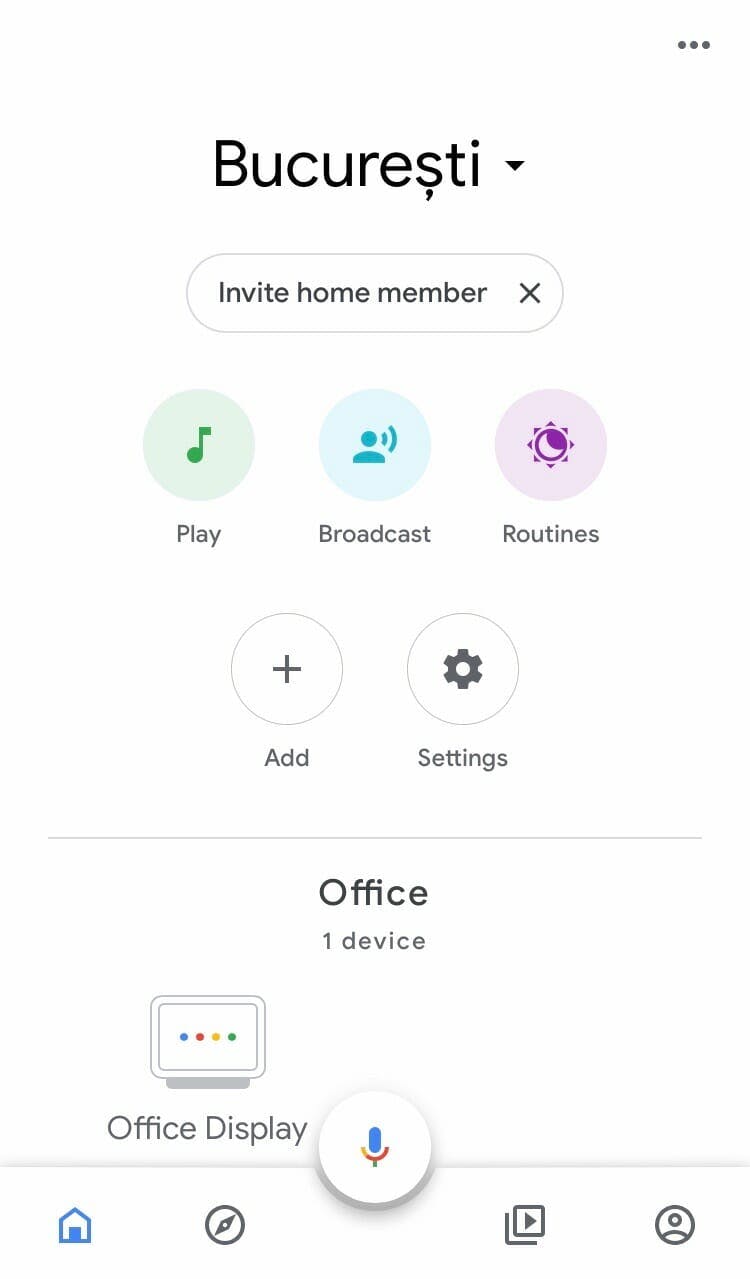Open home Settings gear

463,669
